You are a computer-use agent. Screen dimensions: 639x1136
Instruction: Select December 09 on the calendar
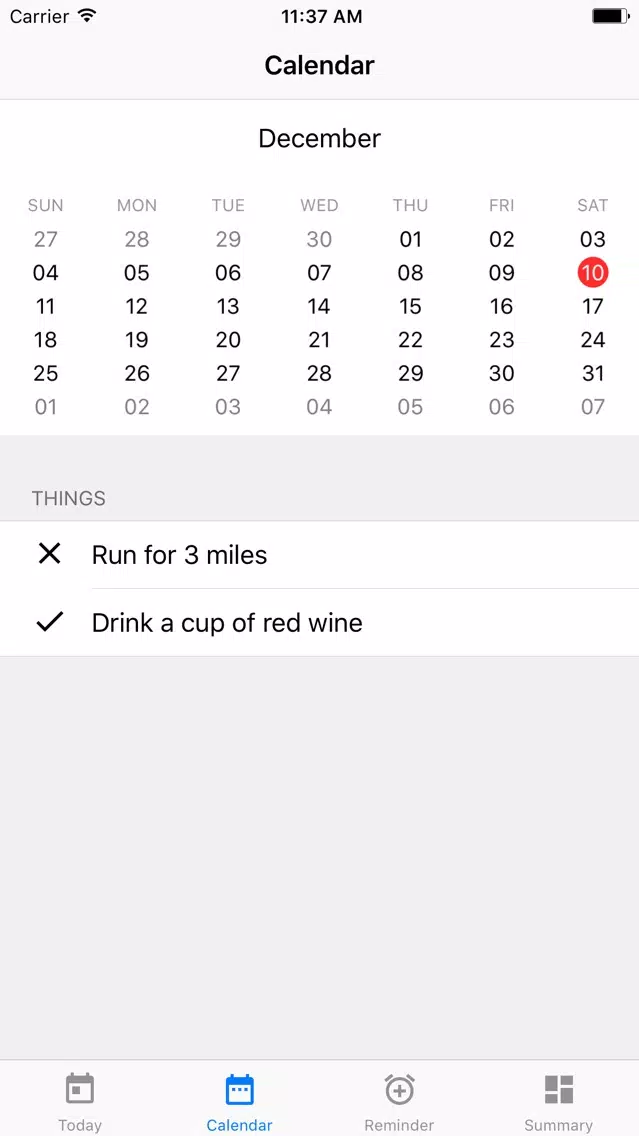pos(501,273)
